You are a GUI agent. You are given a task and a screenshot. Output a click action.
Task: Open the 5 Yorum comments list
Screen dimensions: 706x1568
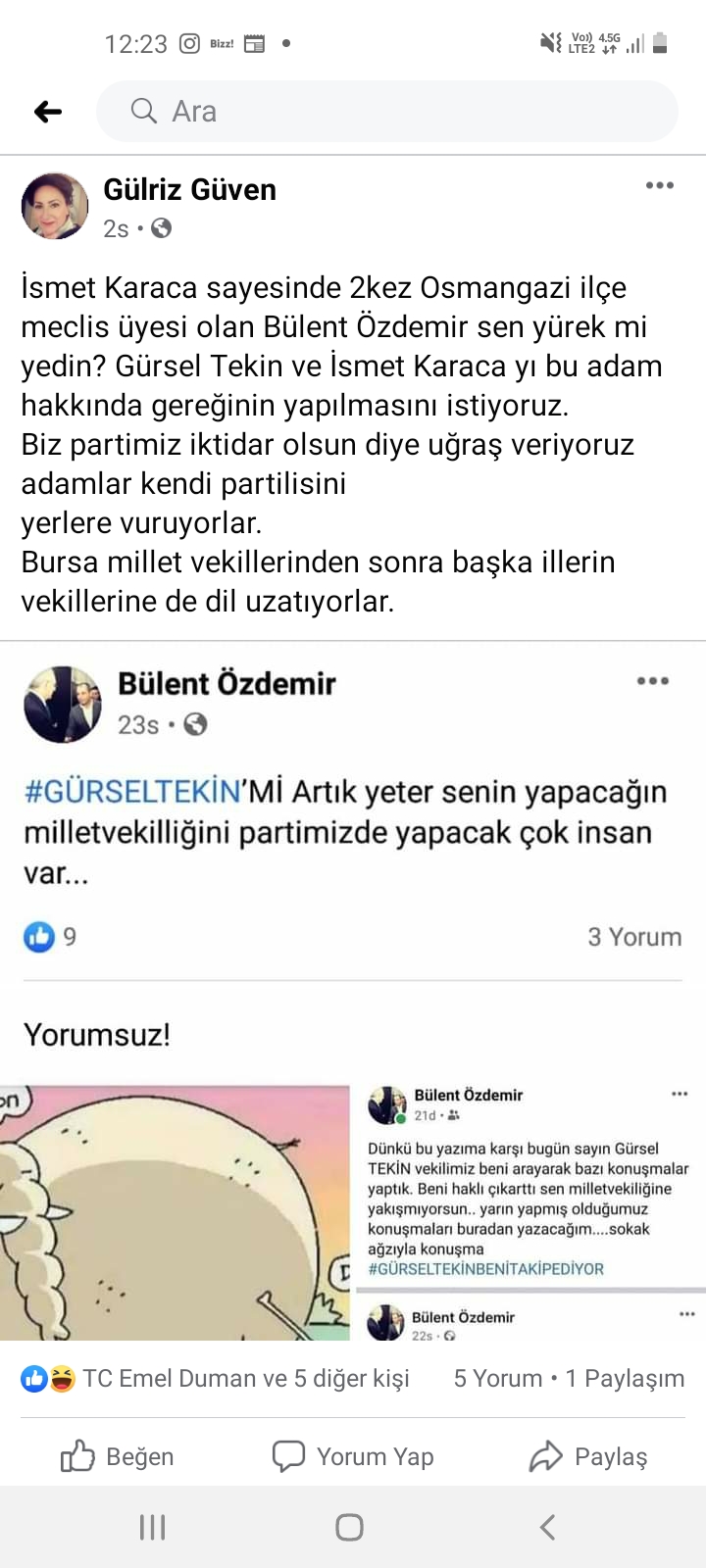point(497,1379)
